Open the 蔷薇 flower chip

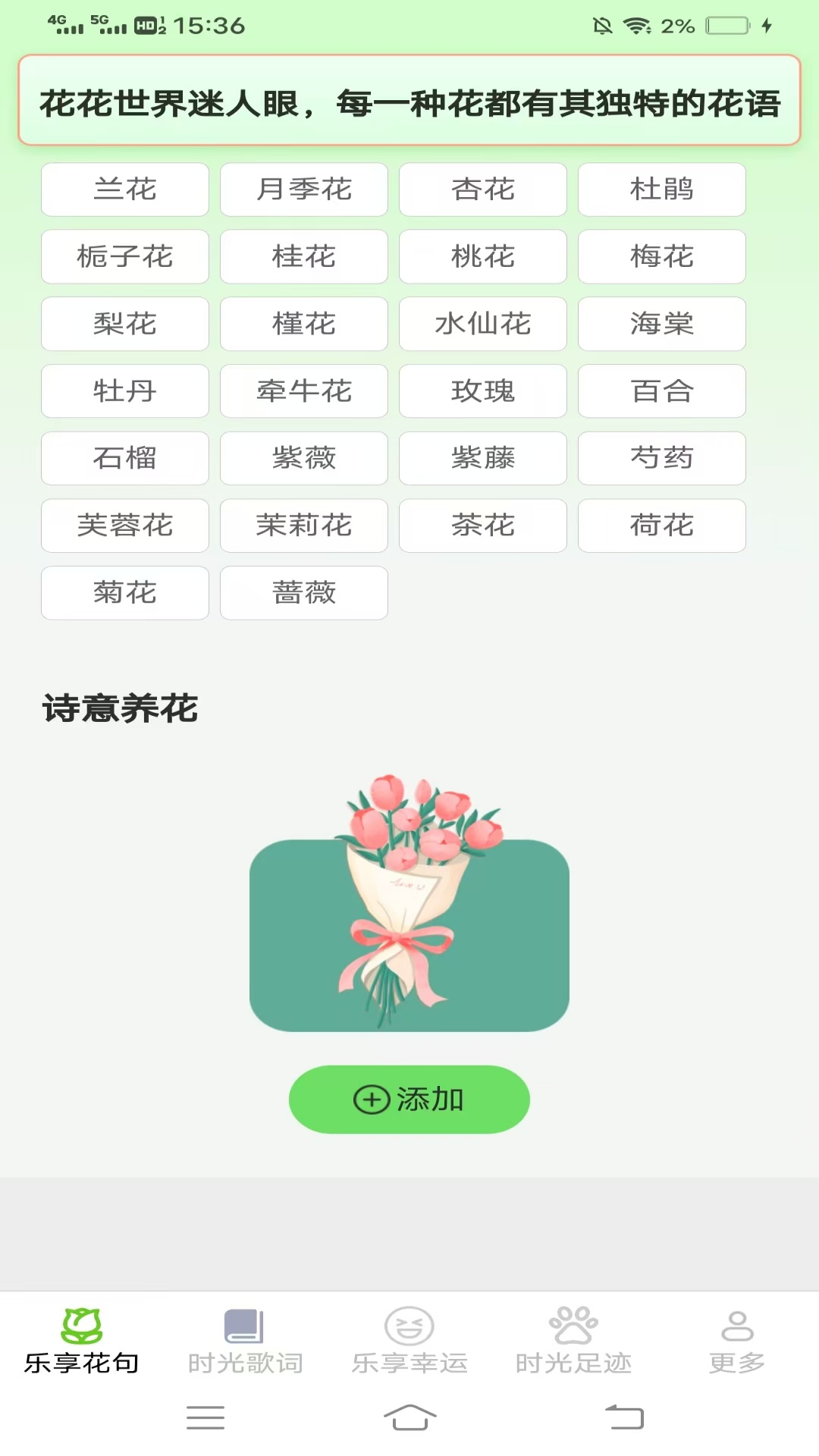(304, 593)
